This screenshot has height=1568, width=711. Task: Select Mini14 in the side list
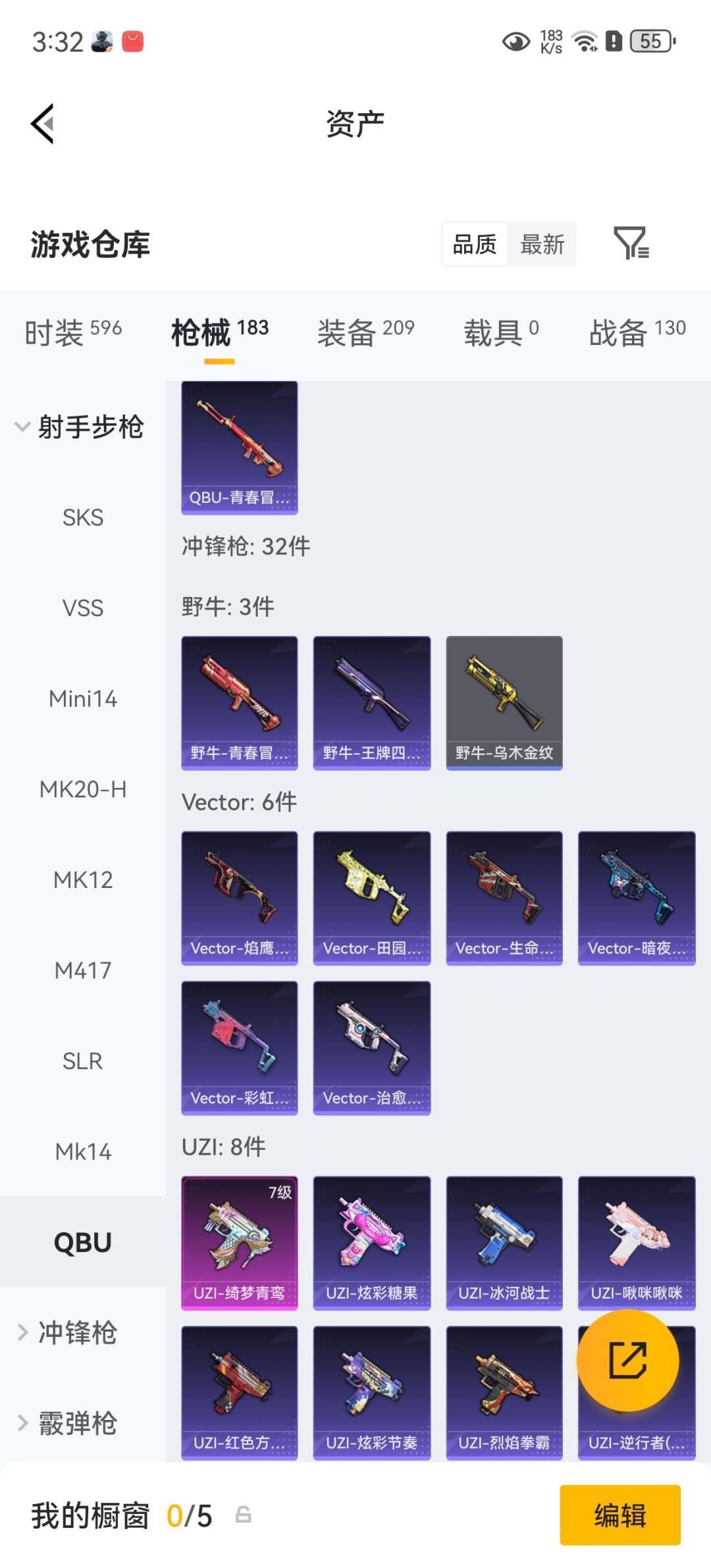tap(83, 698)
